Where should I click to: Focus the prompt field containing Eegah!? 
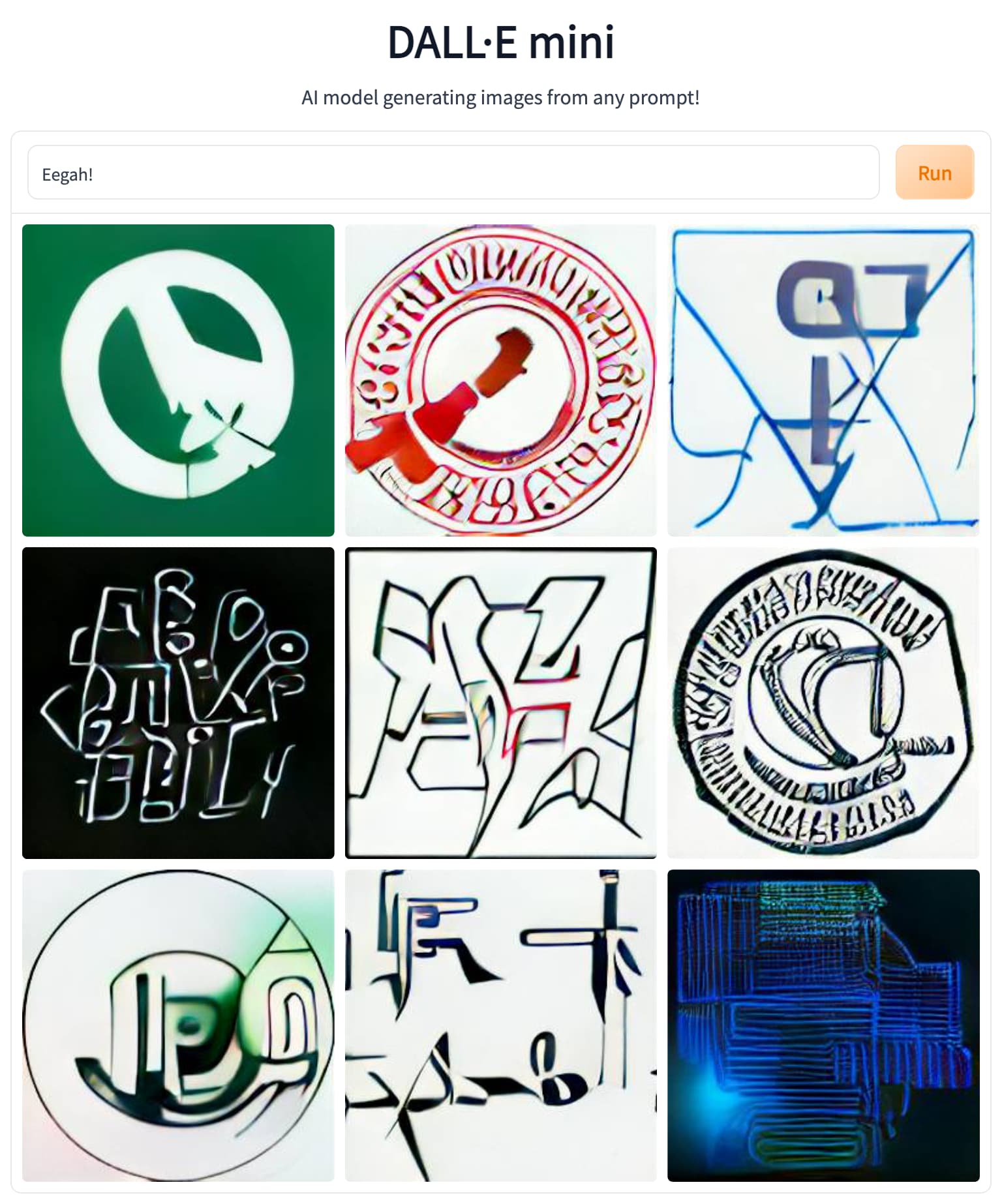point(453,173)
